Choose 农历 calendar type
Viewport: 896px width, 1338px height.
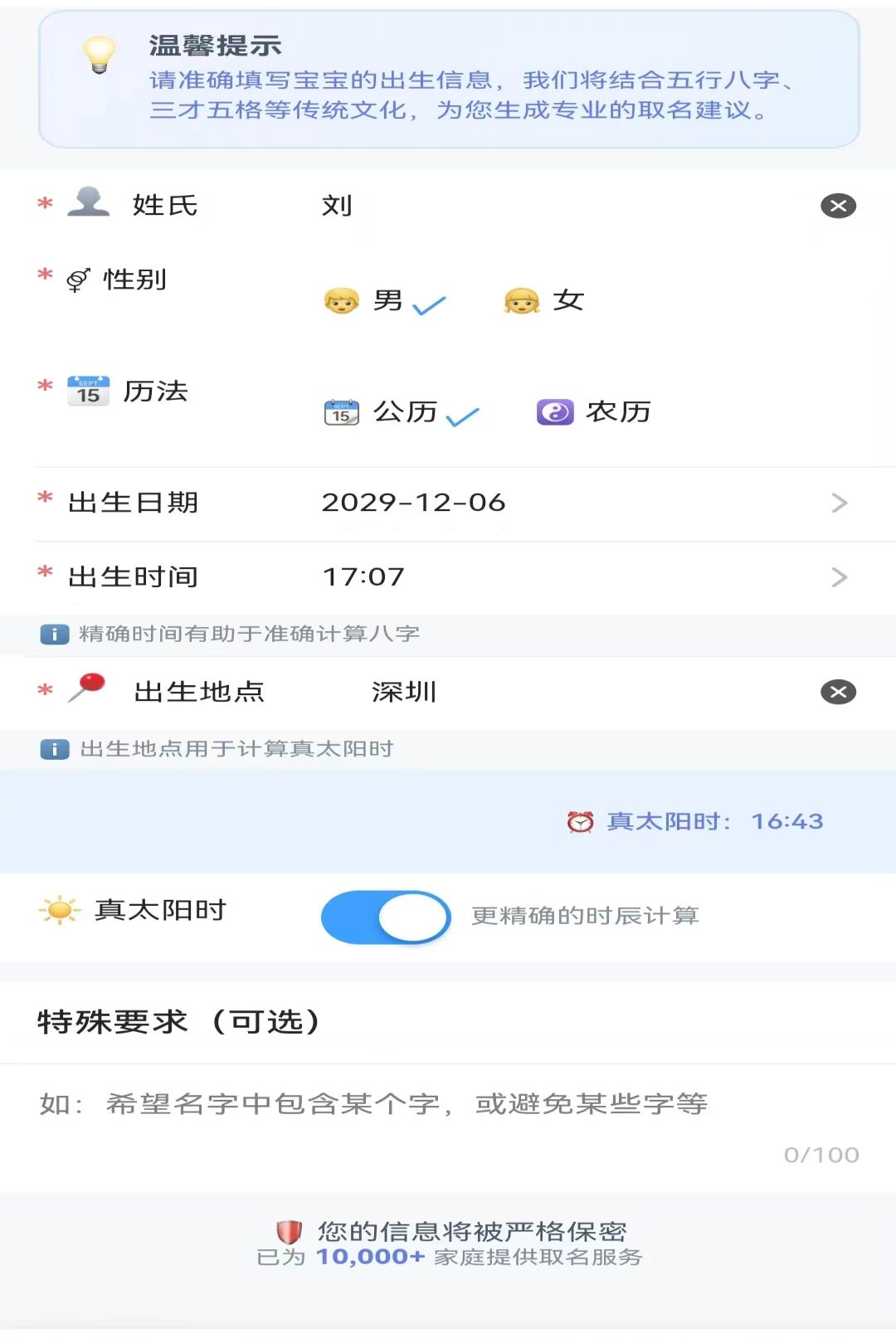click(x=594, y=411)
